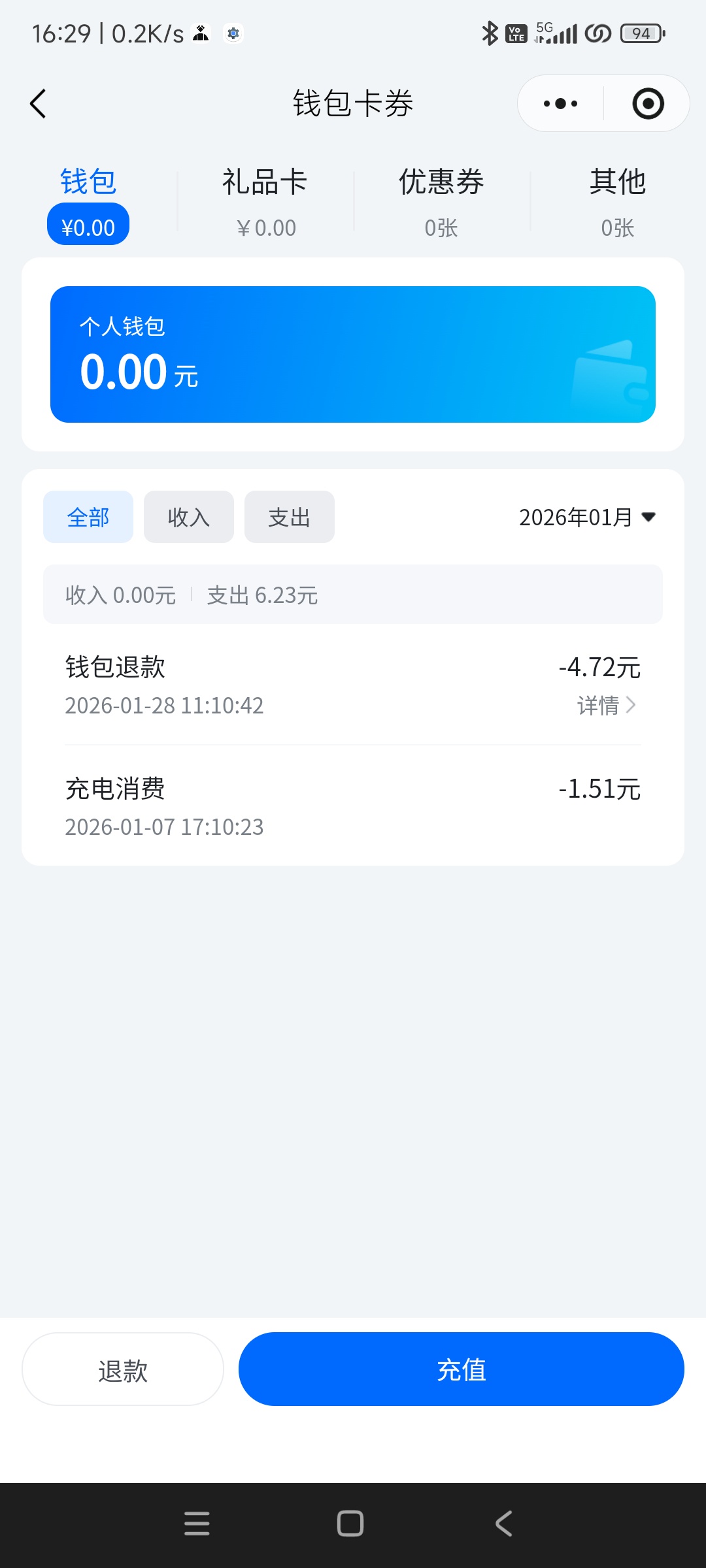706x1568 pixels.
Task: Open the system recent apps view
Action: [197, 1524]
